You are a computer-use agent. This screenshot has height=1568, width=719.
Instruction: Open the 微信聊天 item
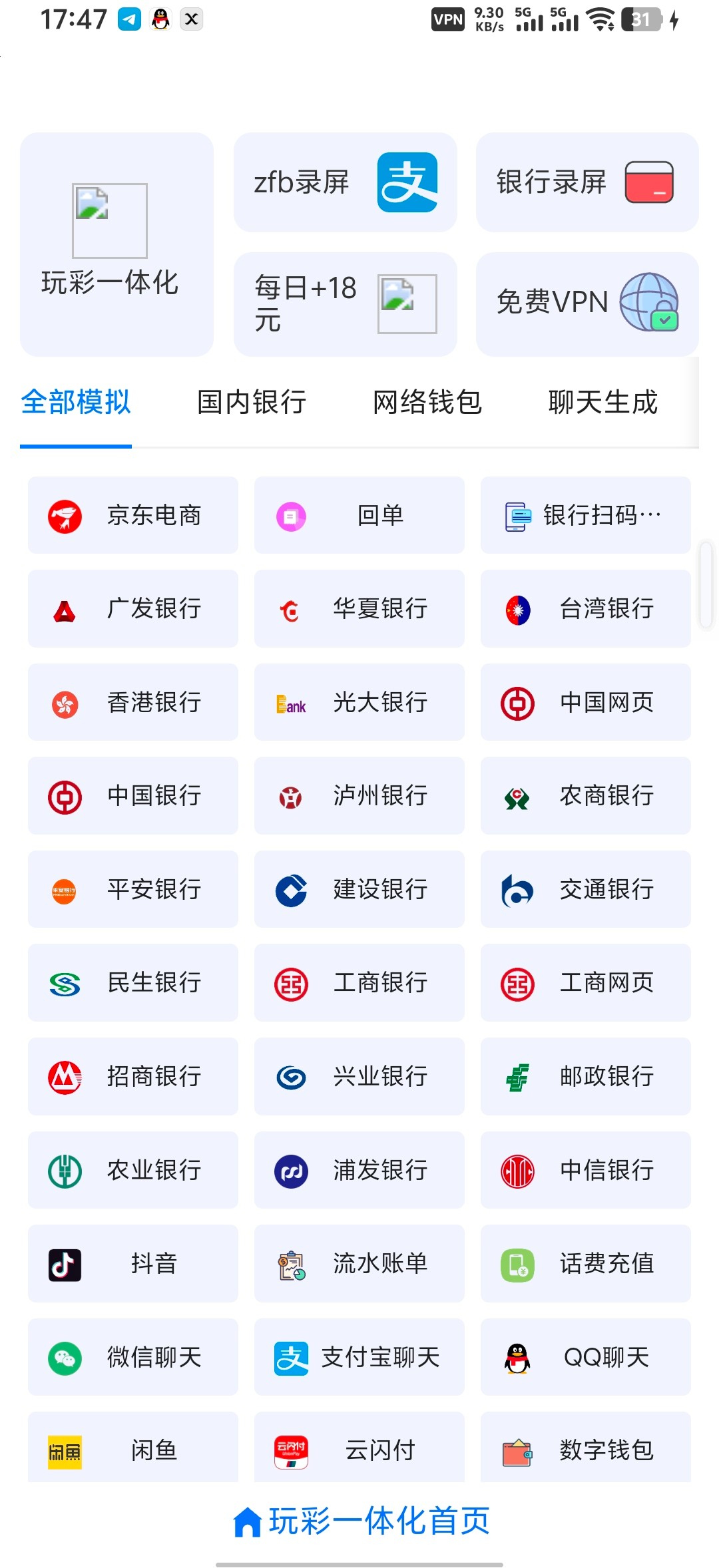pos(133,1357)
